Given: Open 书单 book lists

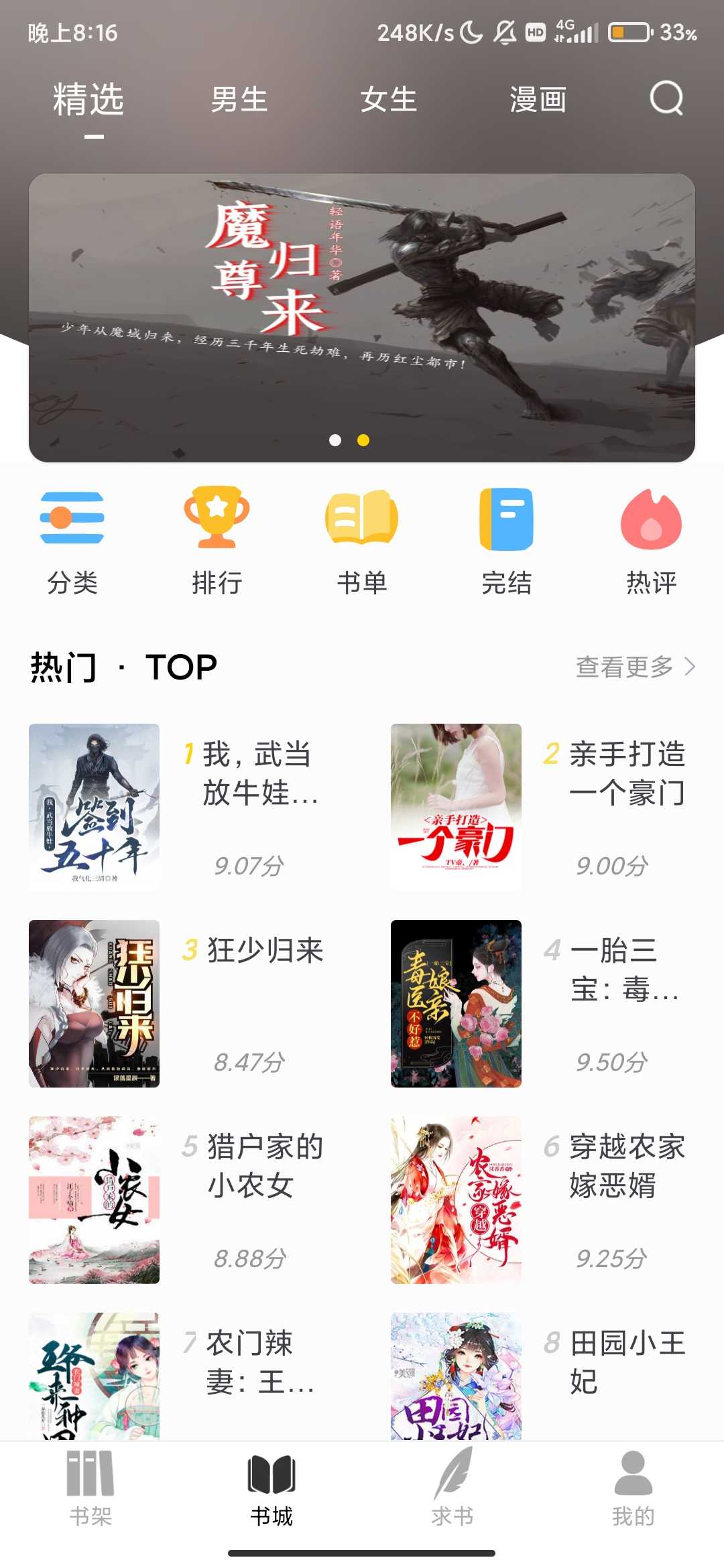Looking at the screenshot, I should pyautogui.click(x=362, y=541).
